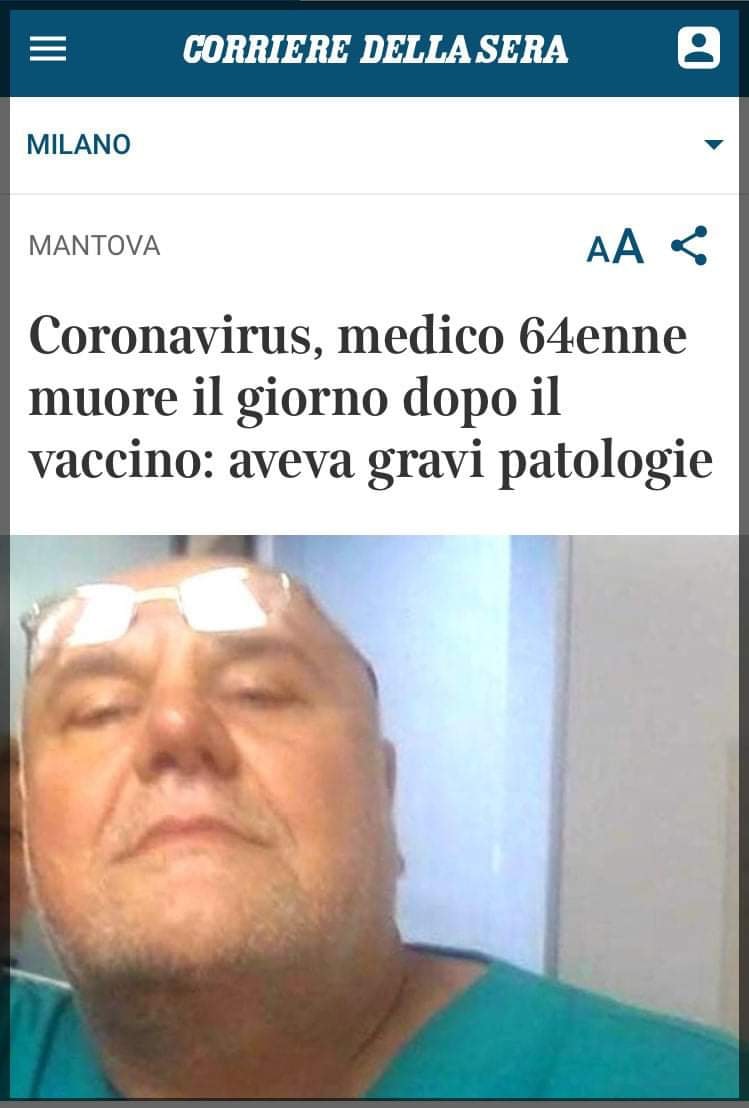Open the user profile icon
Screen dimensions: 749x1108
tap(698, 48)
